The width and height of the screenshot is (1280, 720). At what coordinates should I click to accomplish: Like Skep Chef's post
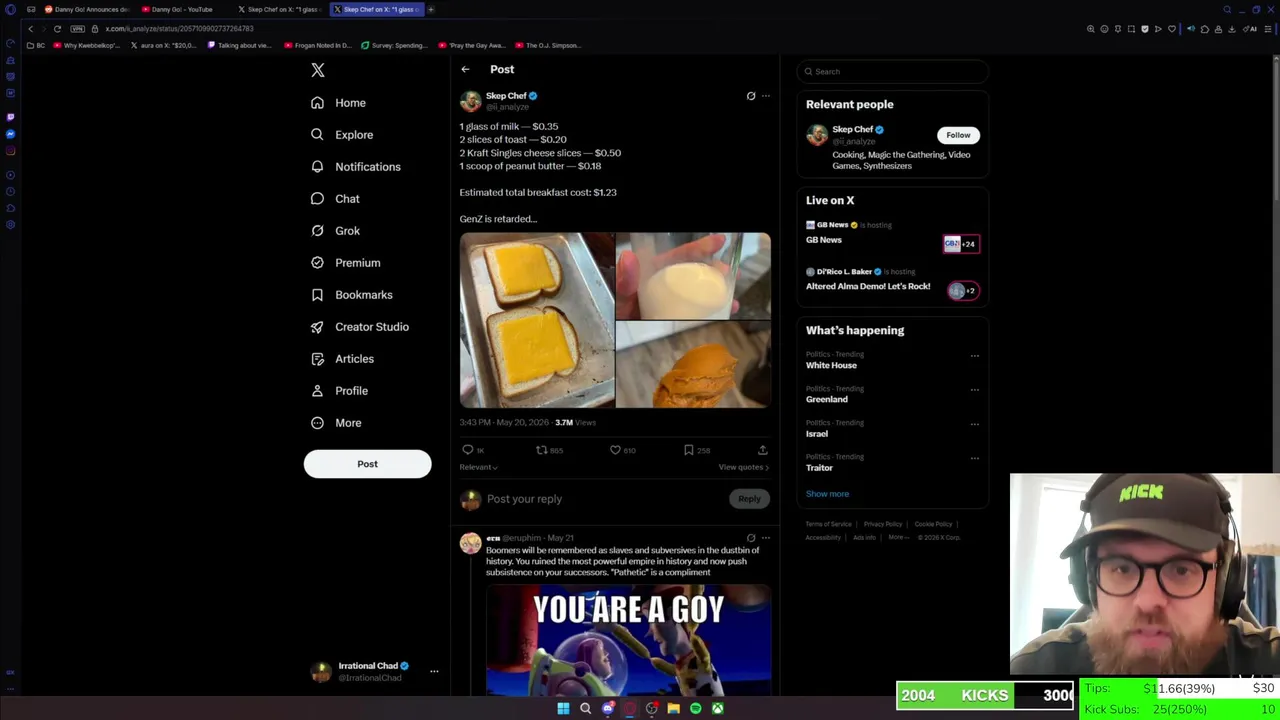click(622, 450)
